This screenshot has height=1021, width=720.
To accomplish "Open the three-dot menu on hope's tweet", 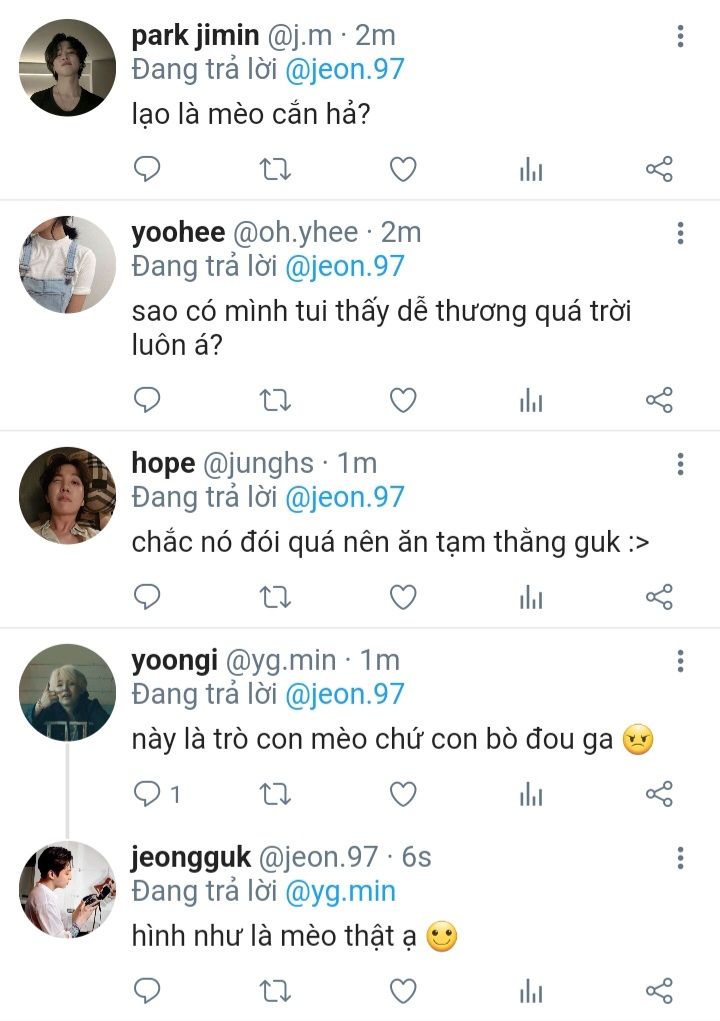I will tap(680, 464).
